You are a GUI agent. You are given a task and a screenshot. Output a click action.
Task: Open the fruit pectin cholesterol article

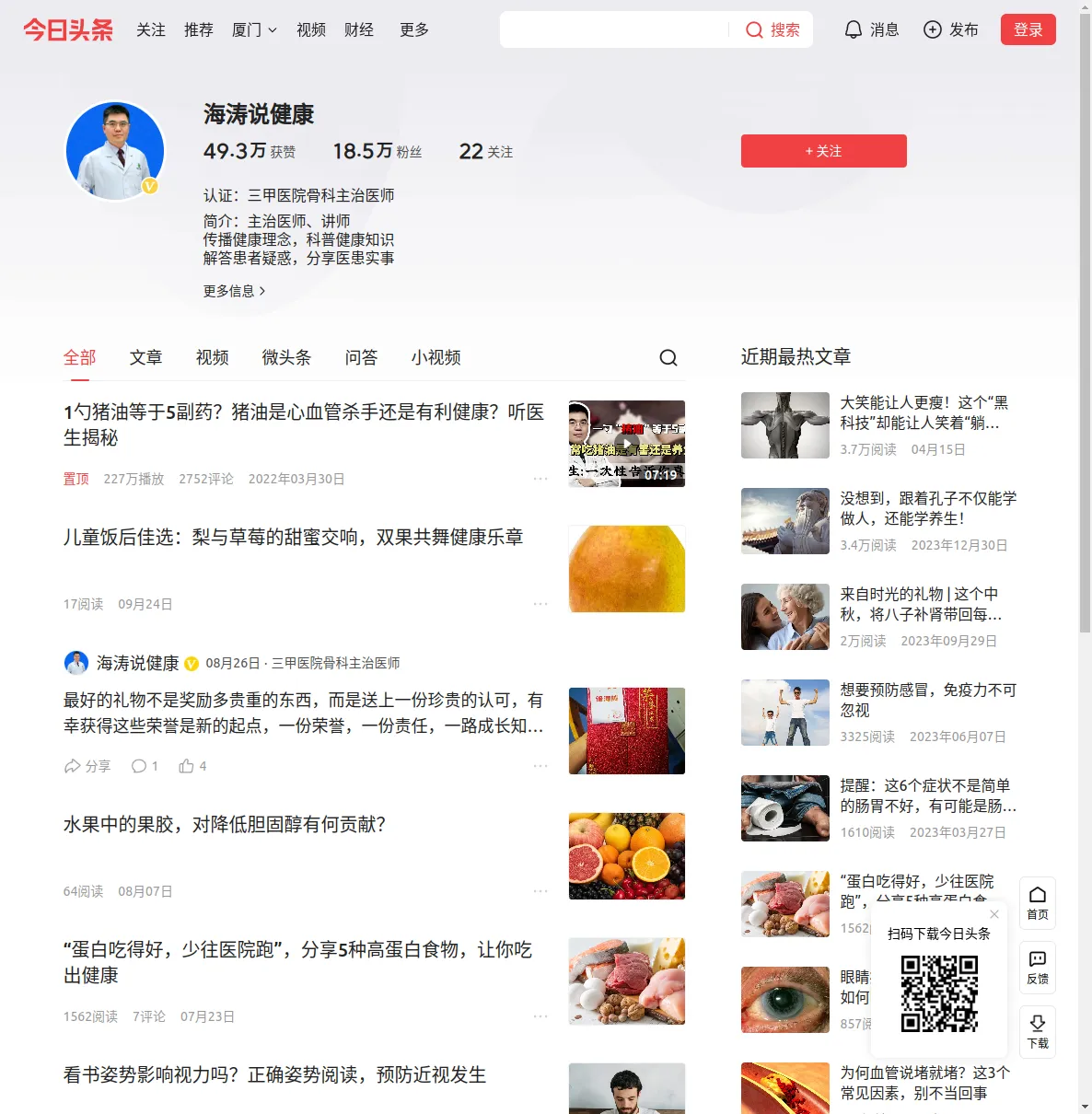(x=224, y=824)
